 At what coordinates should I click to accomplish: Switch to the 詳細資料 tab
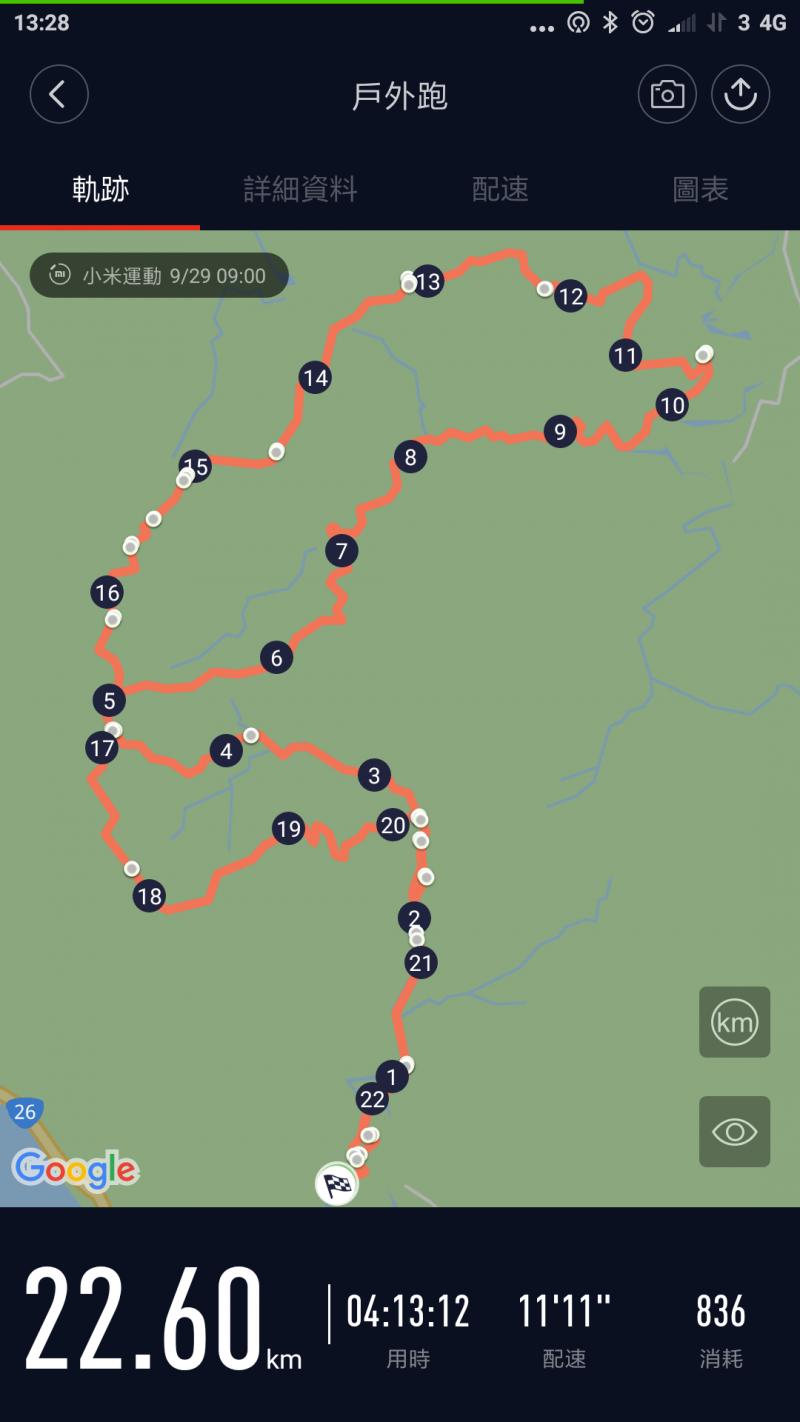coord(300,189)
